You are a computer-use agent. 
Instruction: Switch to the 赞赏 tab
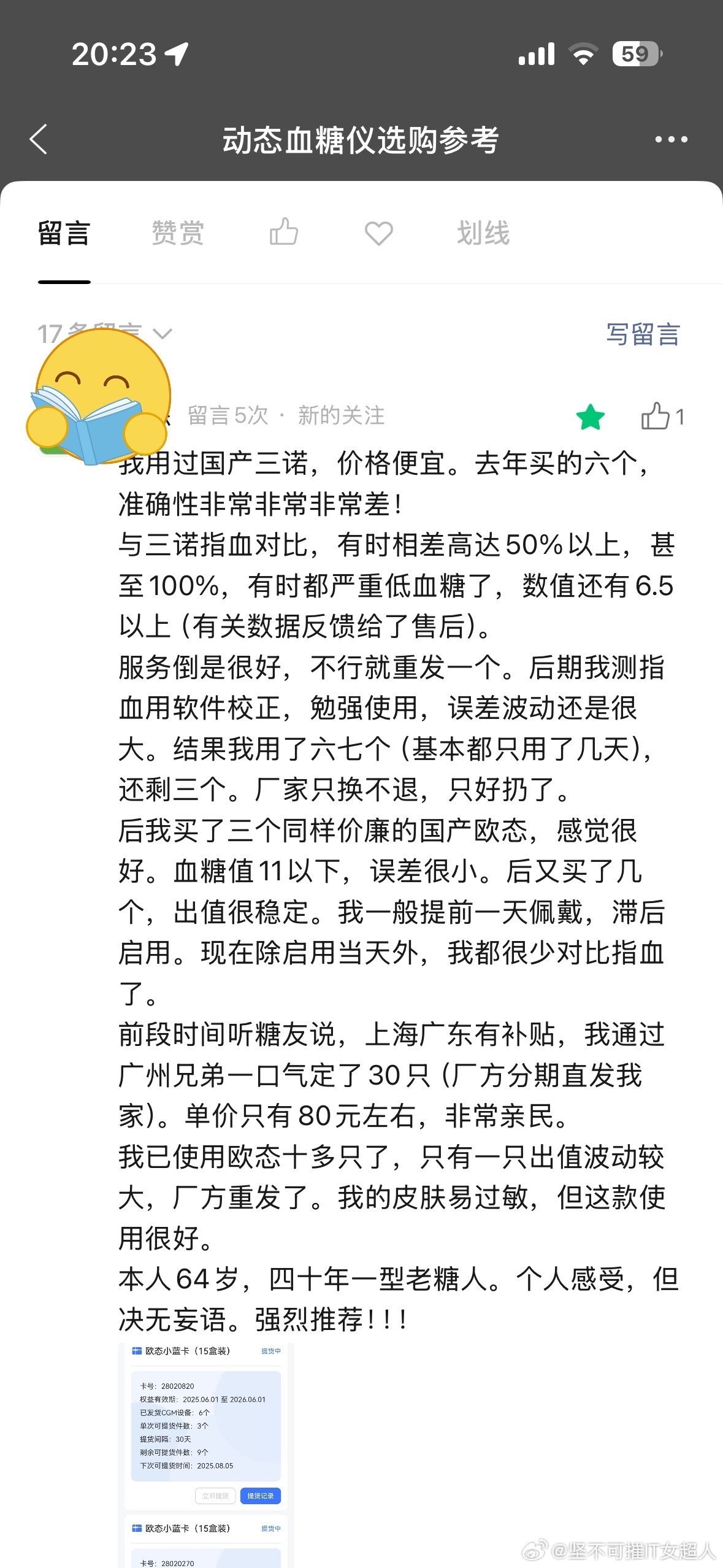[x=178, y=233]
